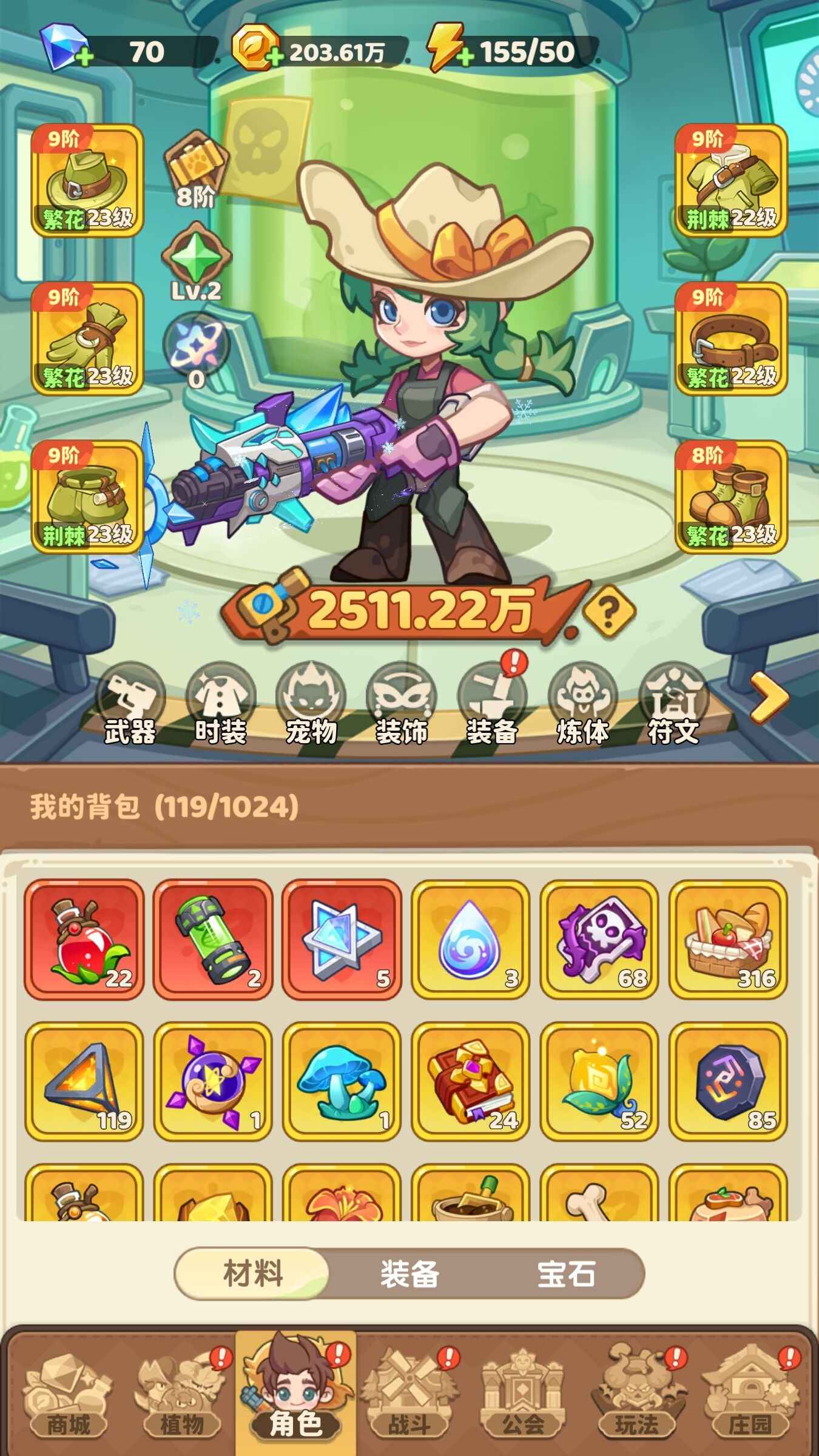This screenshot has width=819, height=1456.
Task: Open the 装备 equipment menu with alert
Action: pyautogui.click(x=491, y=704)
